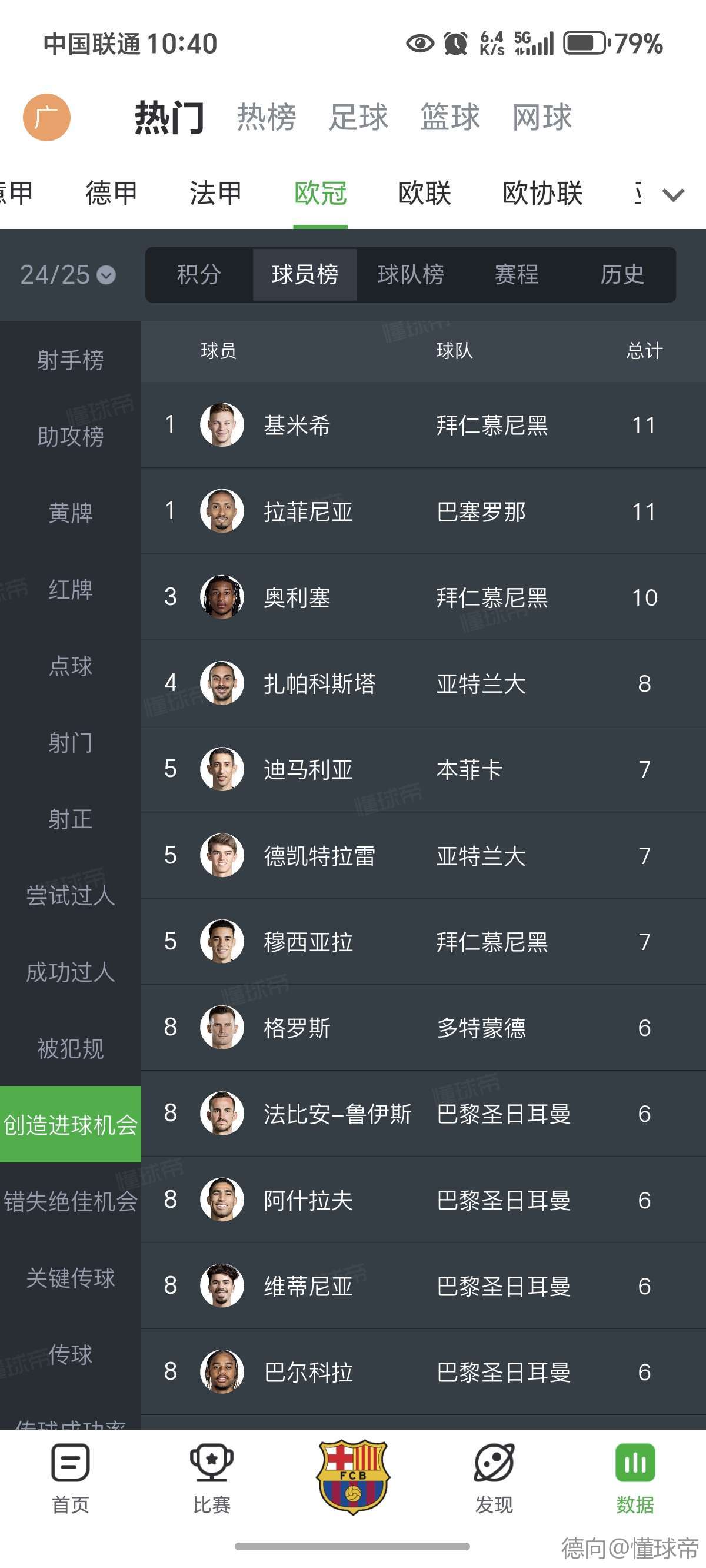The image size is (706, 1568).
Task: Switch to the 足球 top tab
Action: (358, 117)
